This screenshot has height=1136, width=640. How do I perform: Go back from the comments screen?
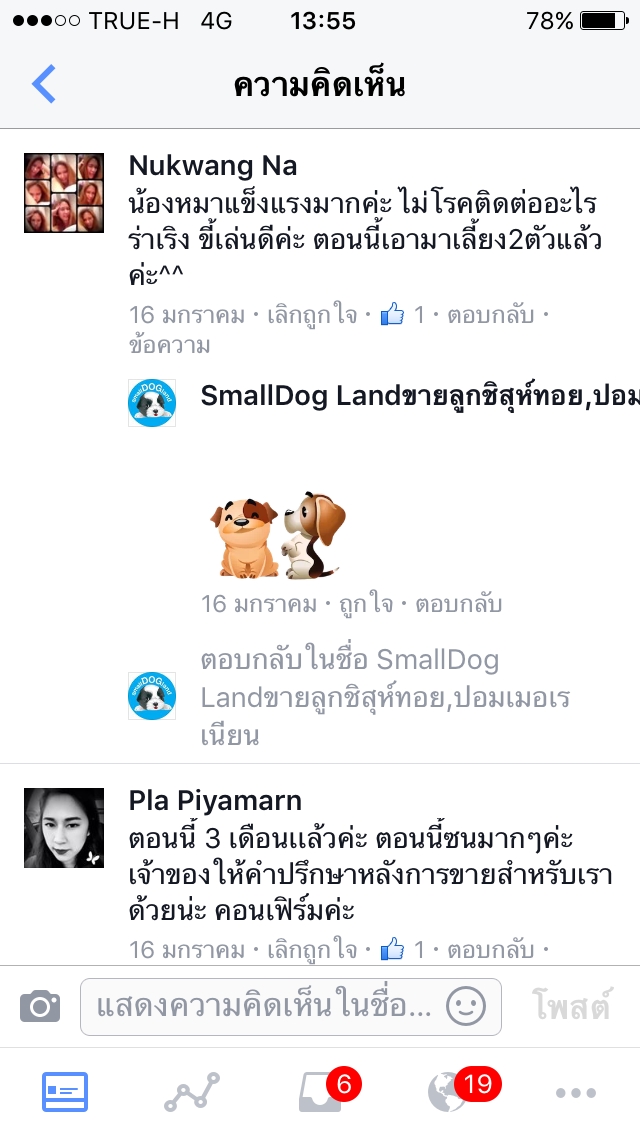click(44, 85)
